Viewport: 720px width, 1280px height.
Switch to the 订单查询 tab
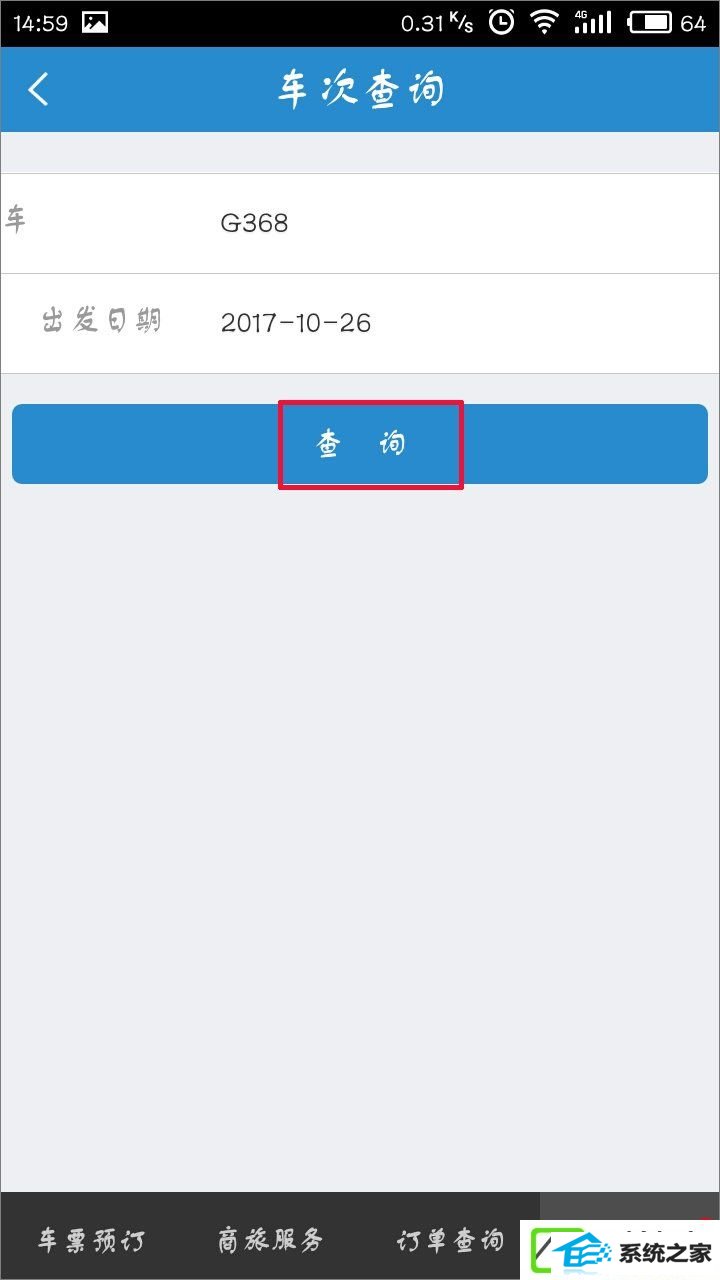tap(450, 1241)
